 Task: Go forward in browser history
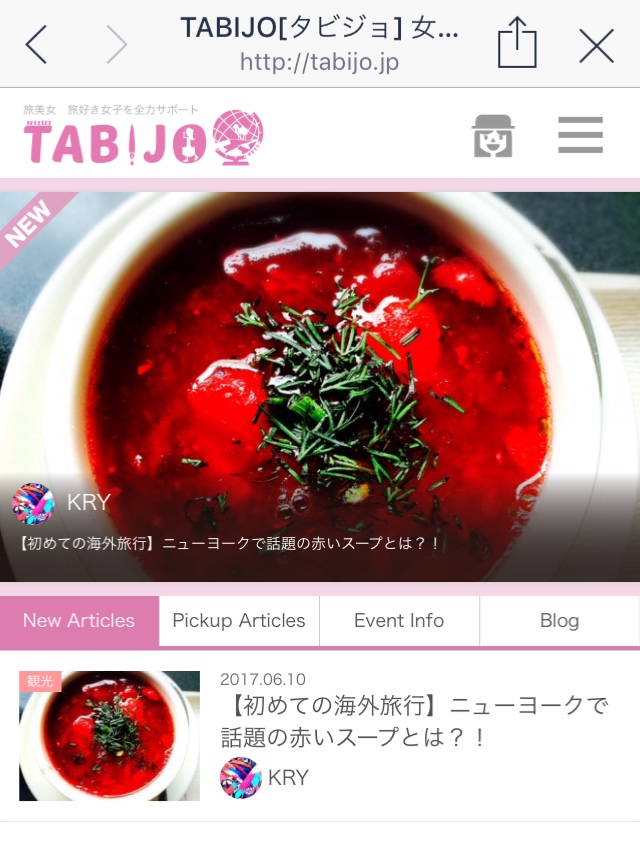point(117,45)
